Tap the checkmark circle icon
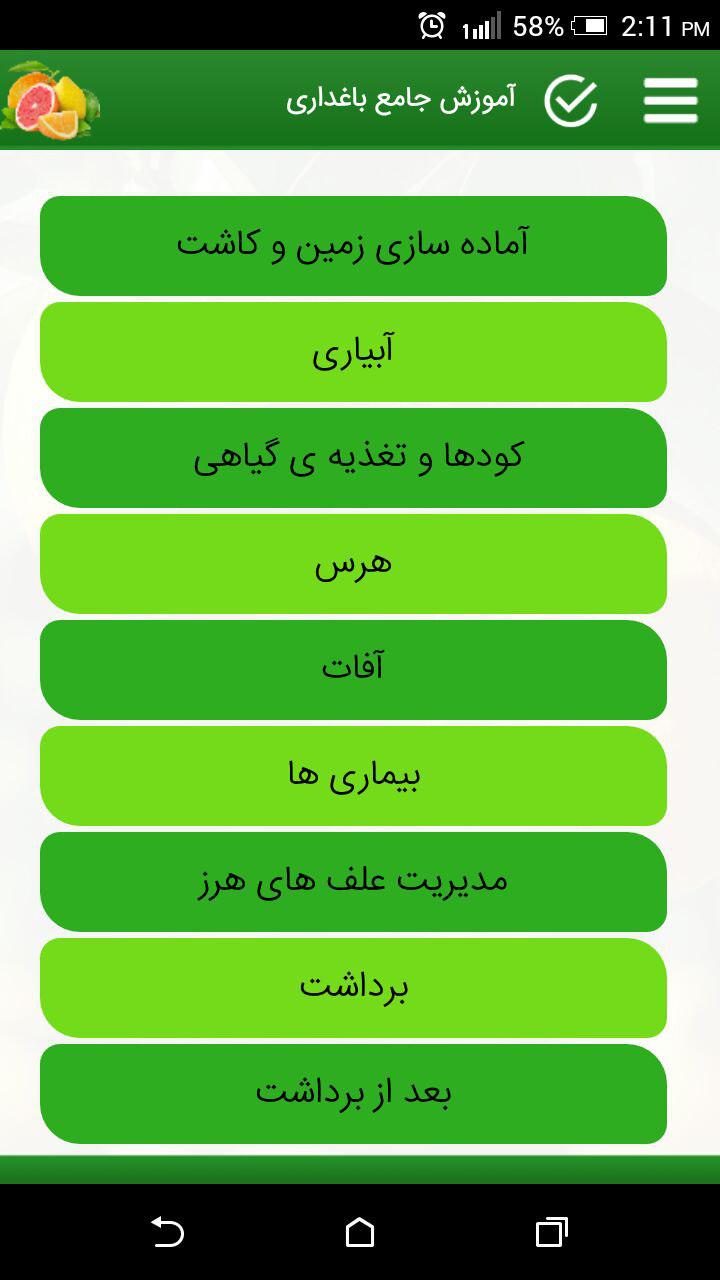 pyautogui.click(x=571, y=100)
